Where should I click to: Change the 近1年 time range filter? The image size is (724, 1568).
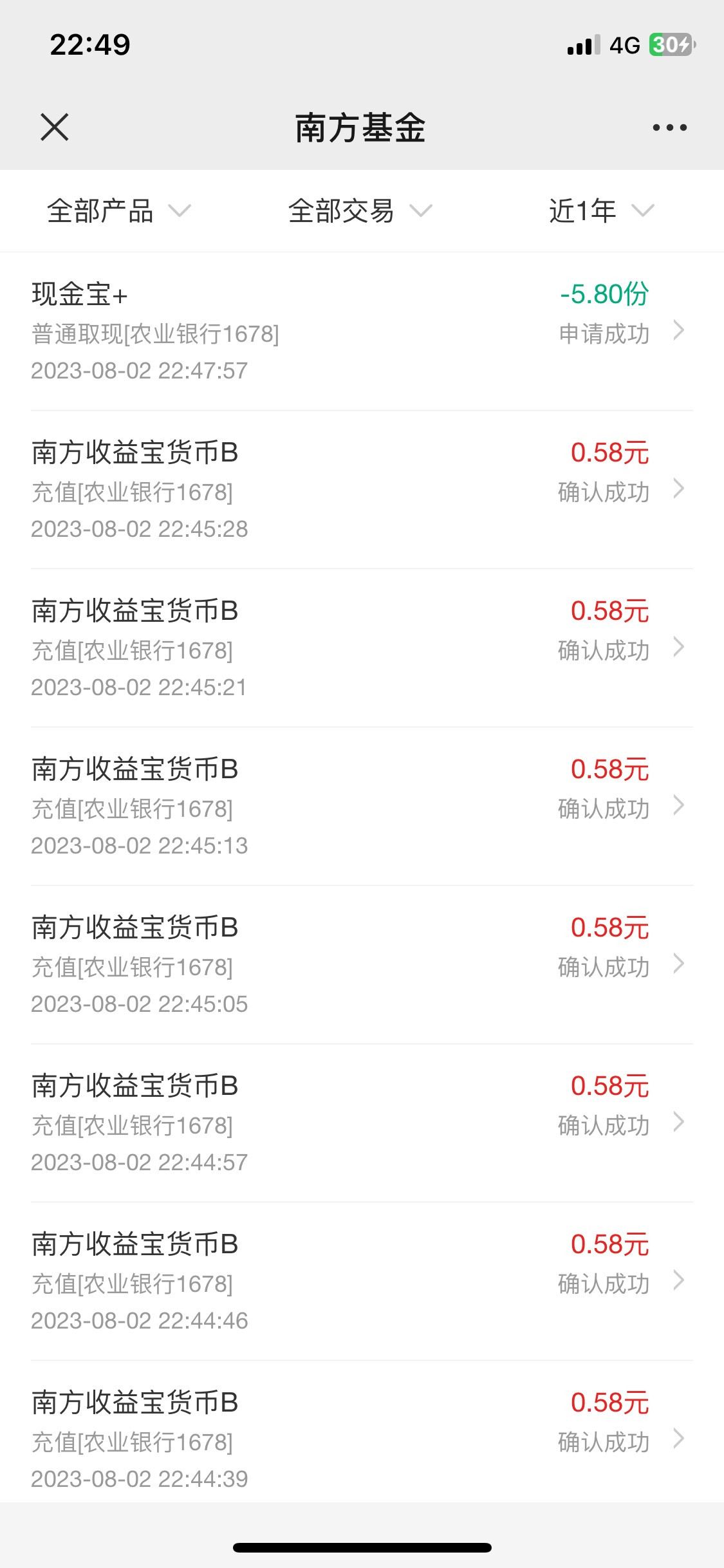601,211
